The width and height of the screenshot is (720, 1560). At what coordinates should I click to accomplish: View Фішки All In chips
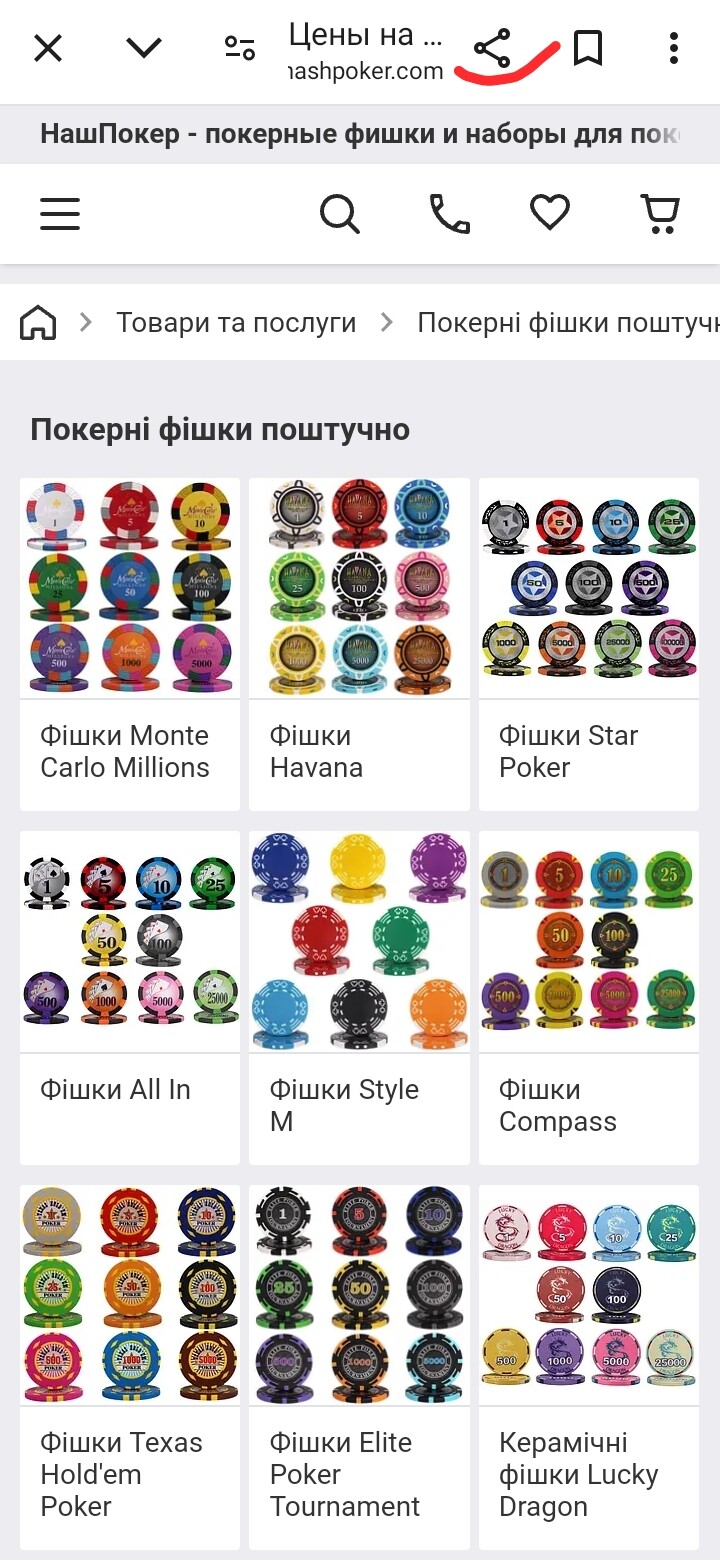point(130,998)
